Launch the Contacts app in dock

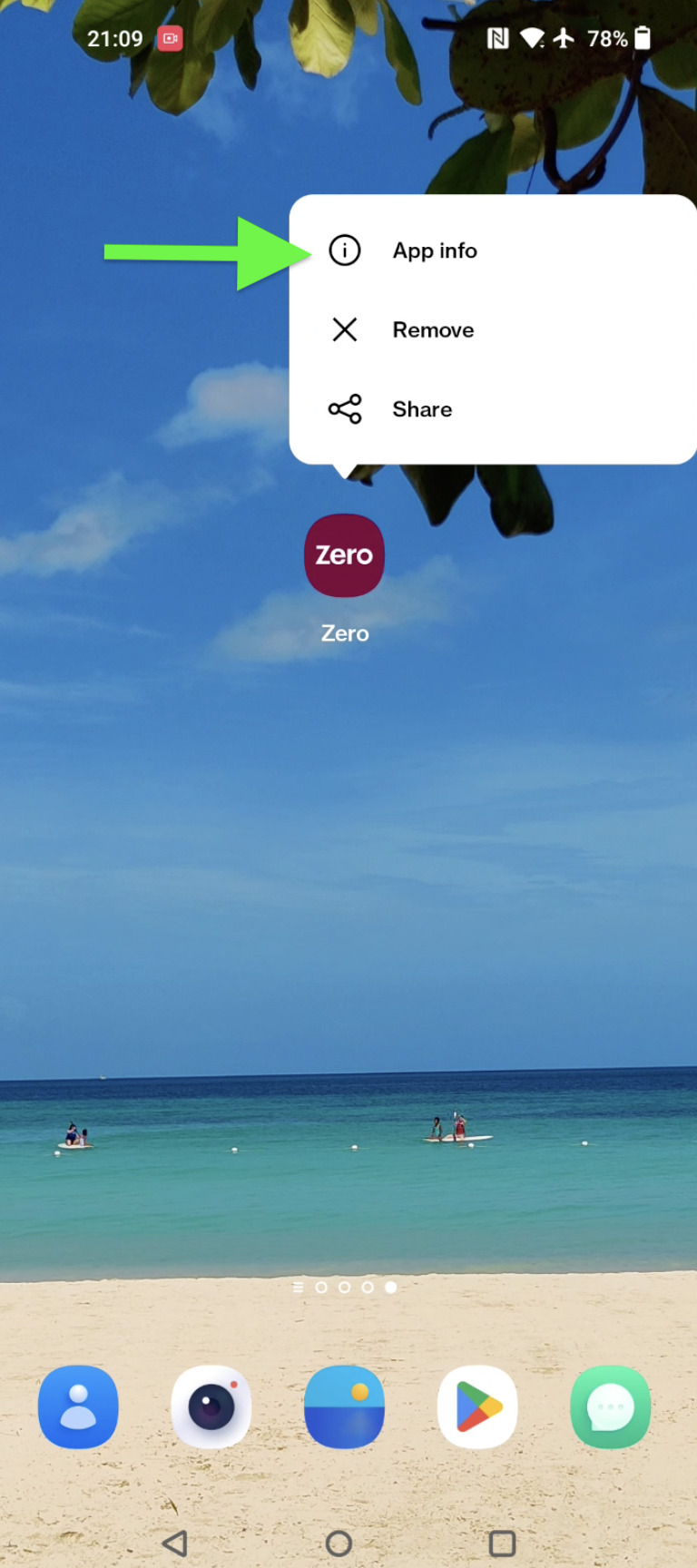78,1407
